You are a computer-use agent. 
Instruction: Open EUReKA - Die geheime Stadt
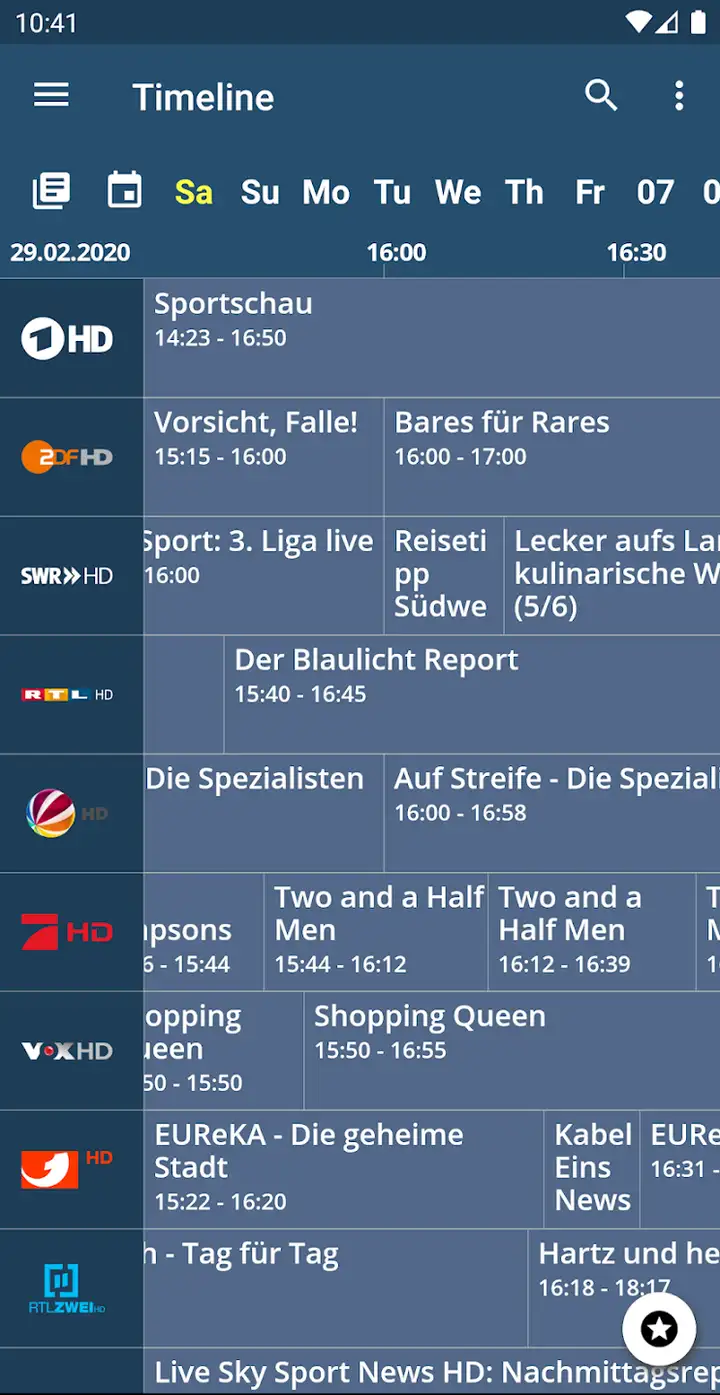[344, 1169]
